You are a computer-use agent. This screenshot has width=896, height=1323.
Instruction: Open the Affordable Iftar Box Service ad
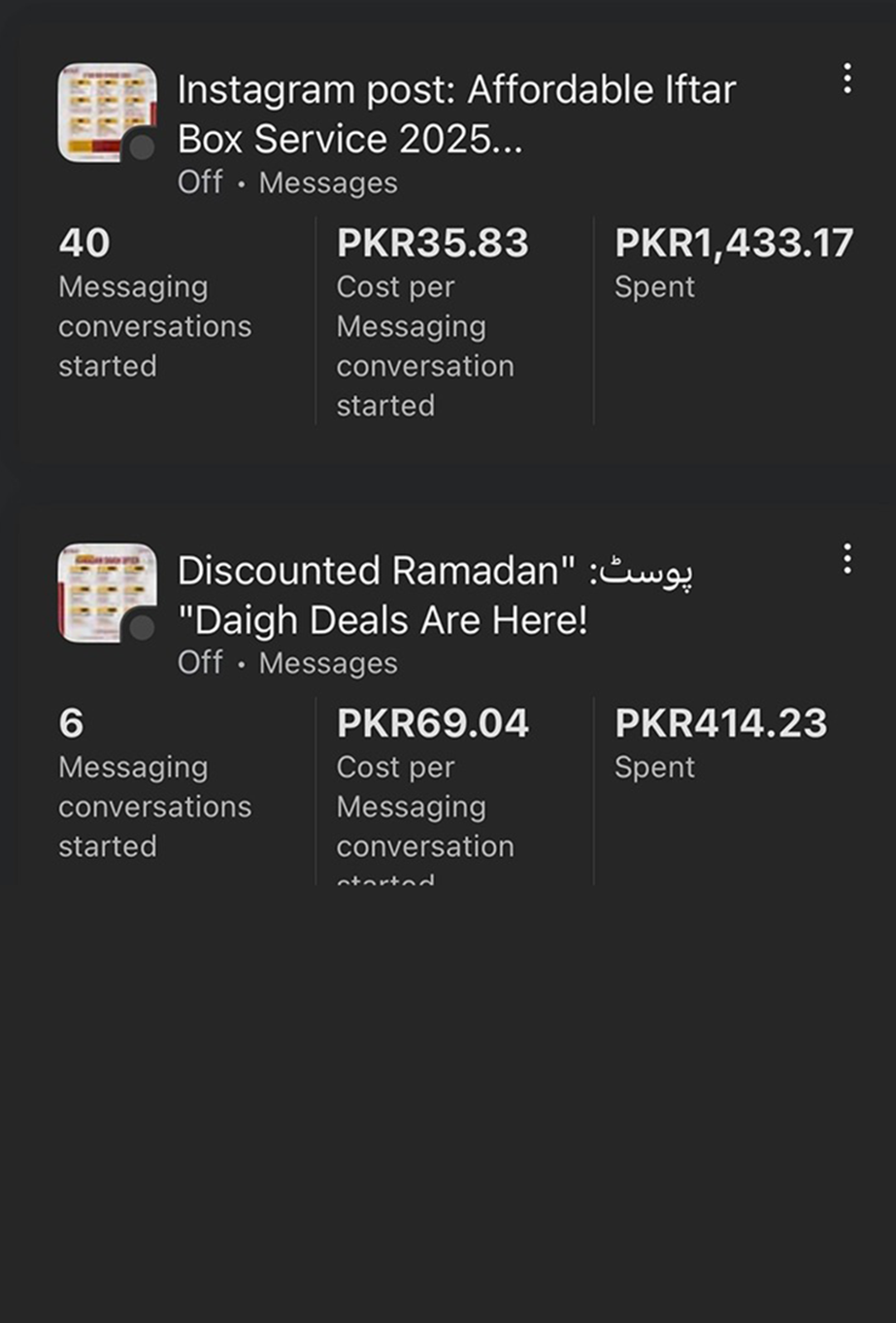click(x=456, y=115)
